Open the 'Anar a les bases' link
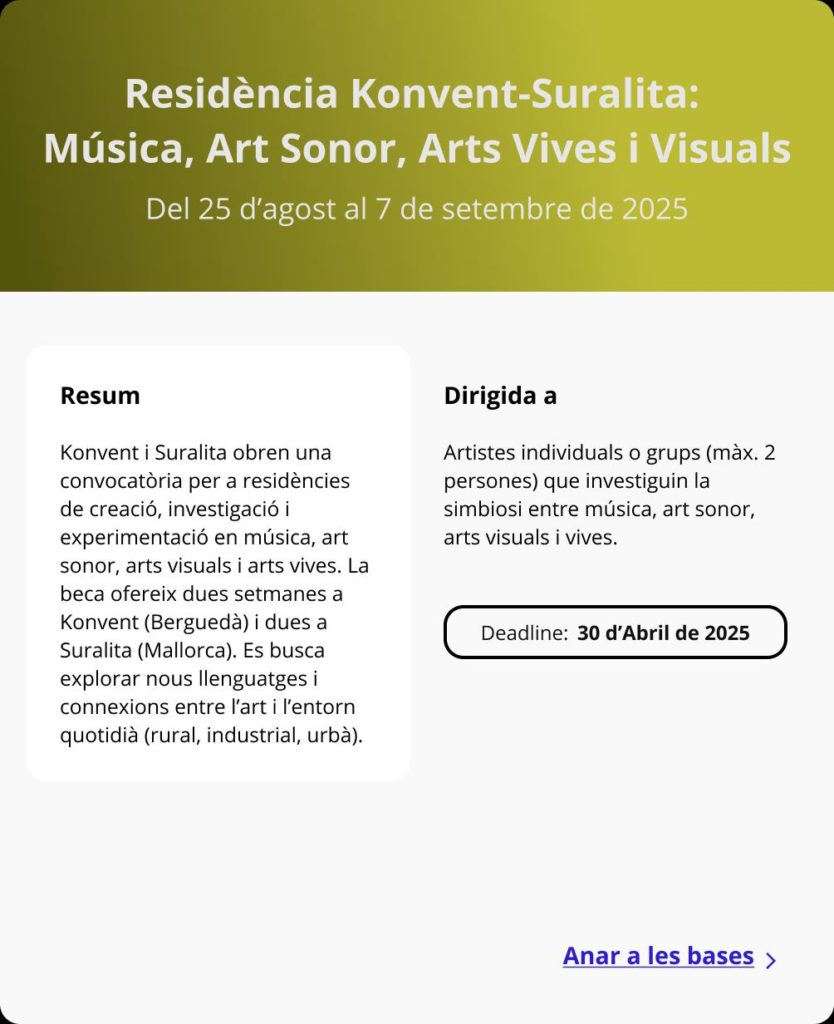 click(x=658, y=956)
